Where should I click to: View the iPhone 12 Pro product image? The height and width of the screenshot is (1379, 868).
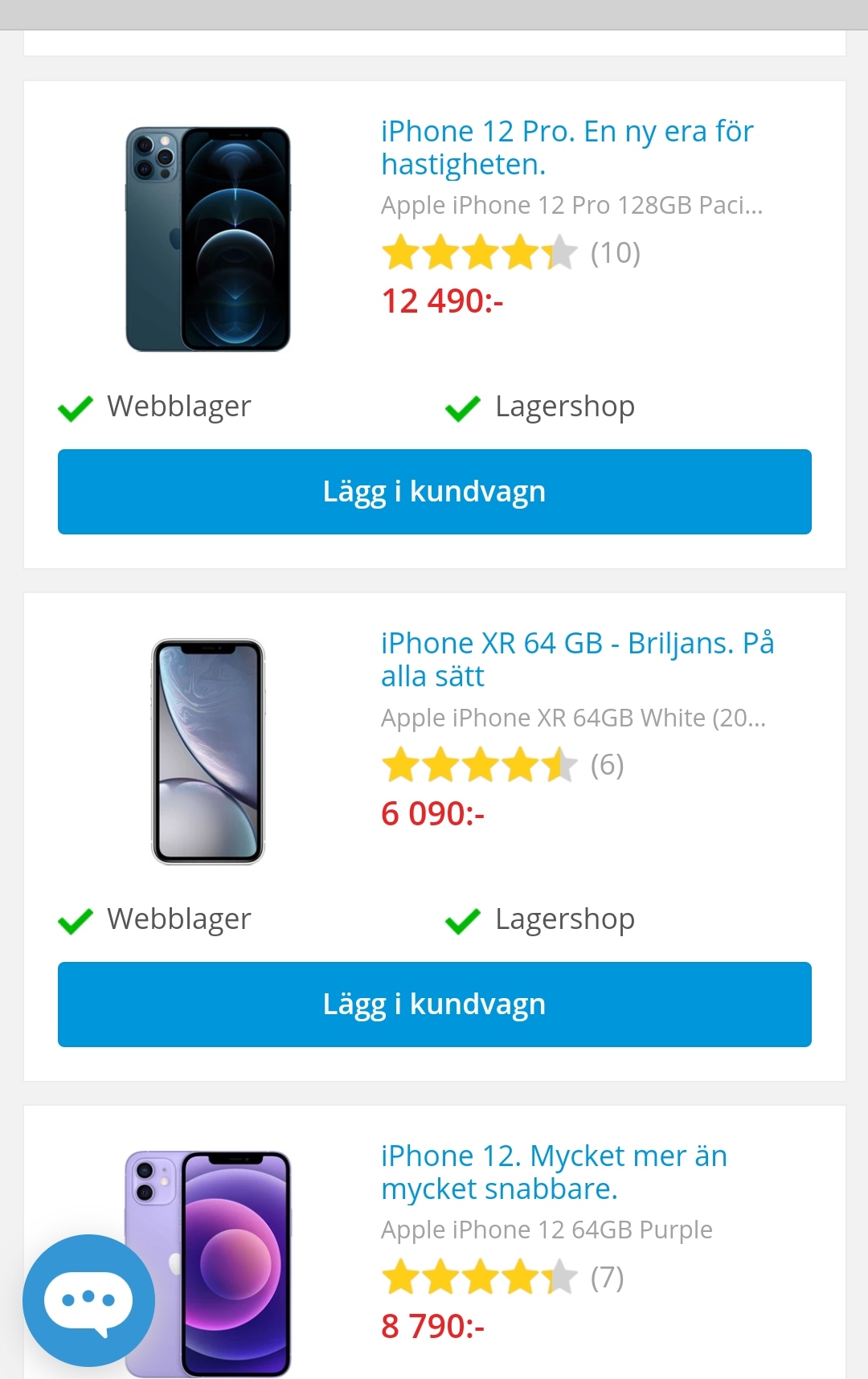click(x=208, y=239)
